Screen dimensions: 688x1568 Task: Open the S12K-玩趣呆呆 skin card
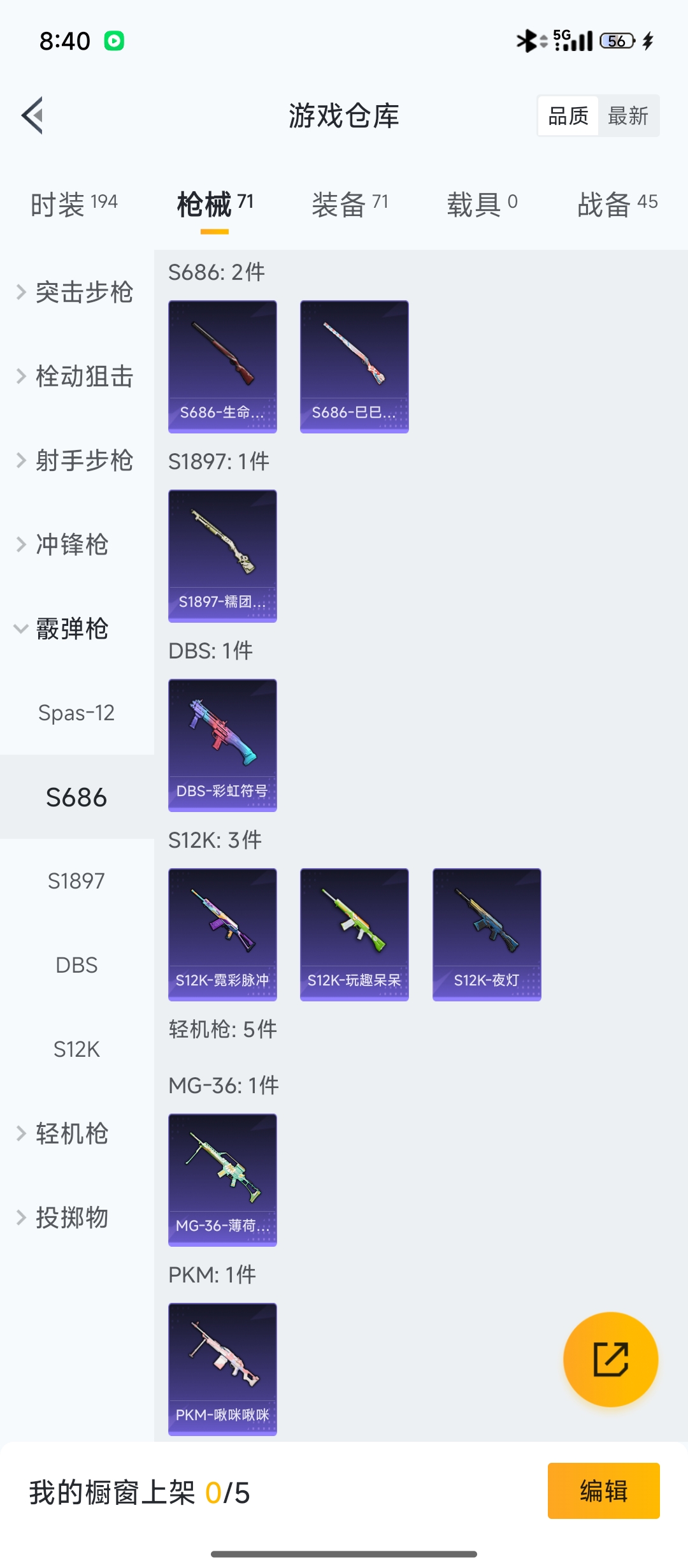click(354, 934)
